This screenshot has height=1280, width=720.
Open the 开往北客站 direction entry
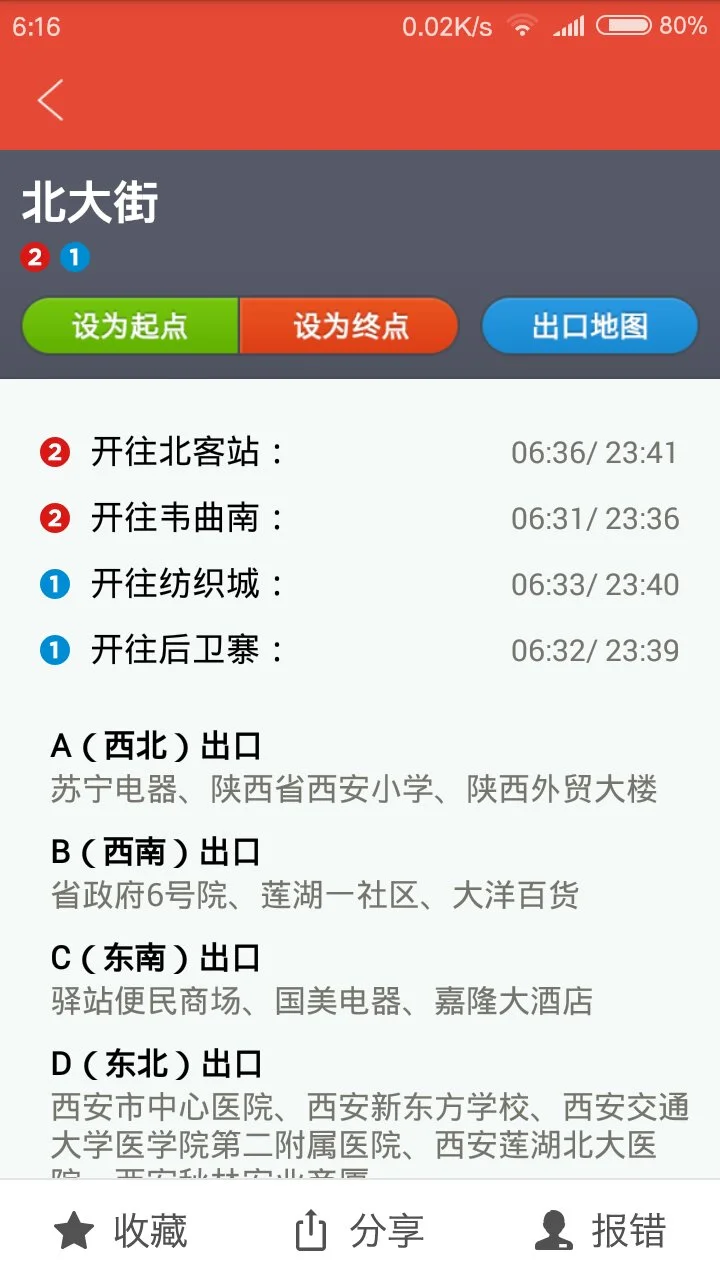[360, 452]
